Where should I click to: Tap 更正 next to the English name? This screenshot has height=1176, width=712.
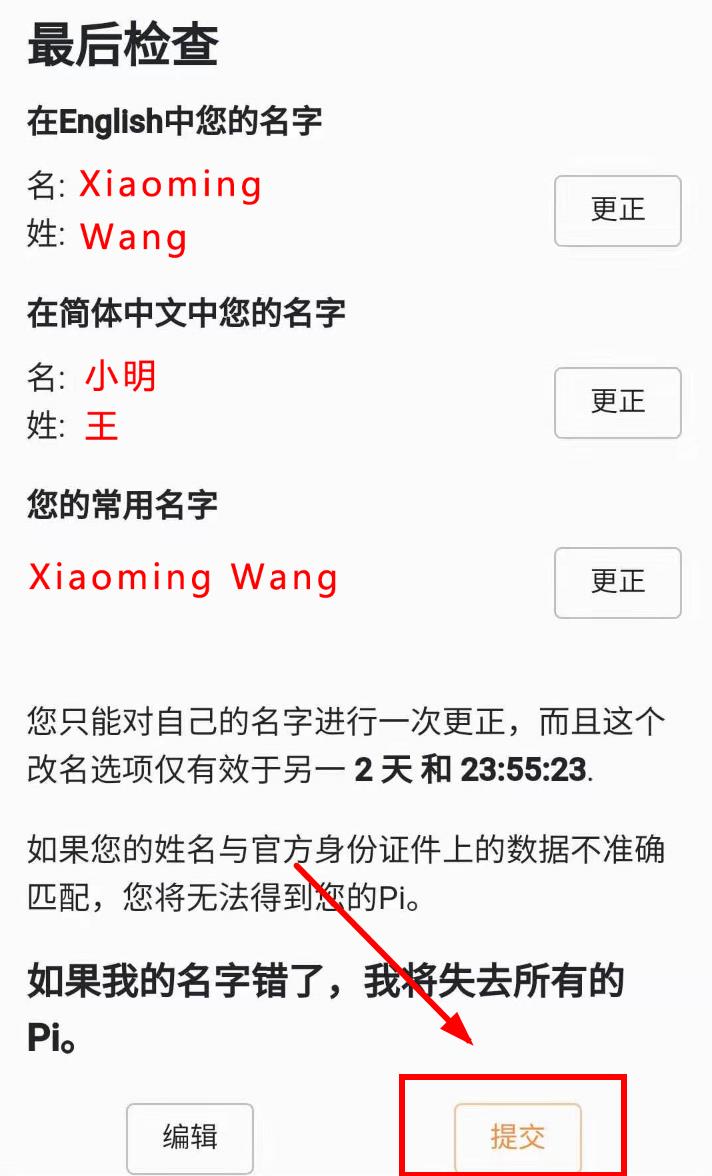(617, 211)
